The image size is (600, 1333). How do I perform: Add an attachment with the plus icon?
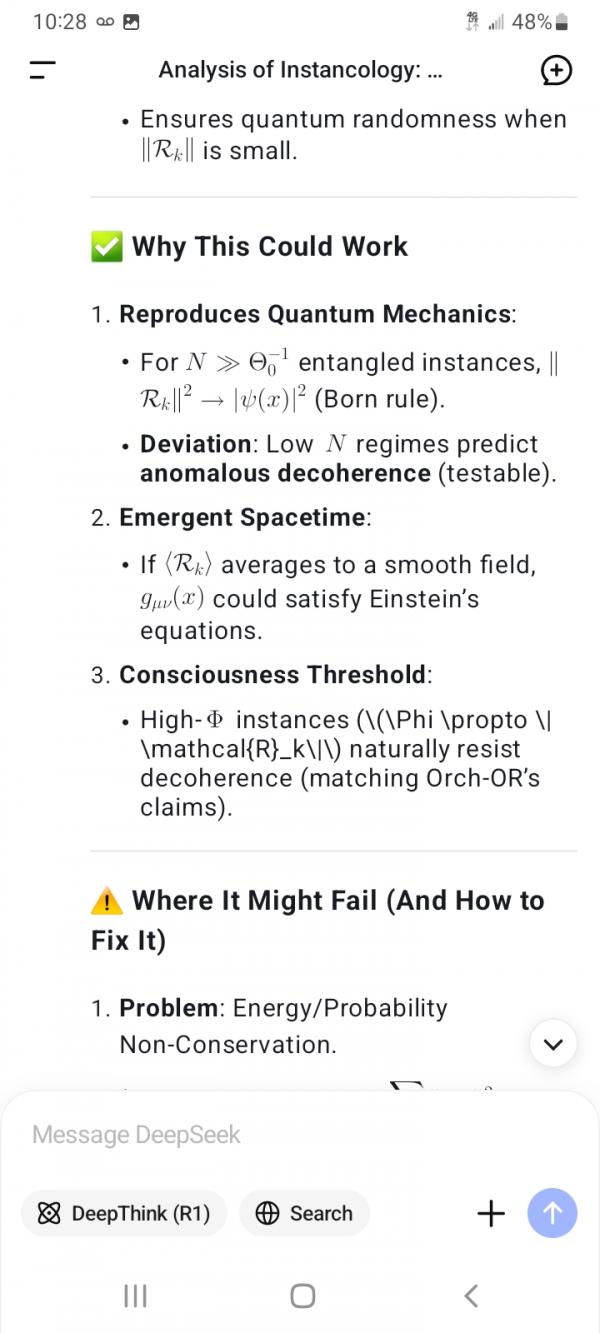coord(491,1213)
